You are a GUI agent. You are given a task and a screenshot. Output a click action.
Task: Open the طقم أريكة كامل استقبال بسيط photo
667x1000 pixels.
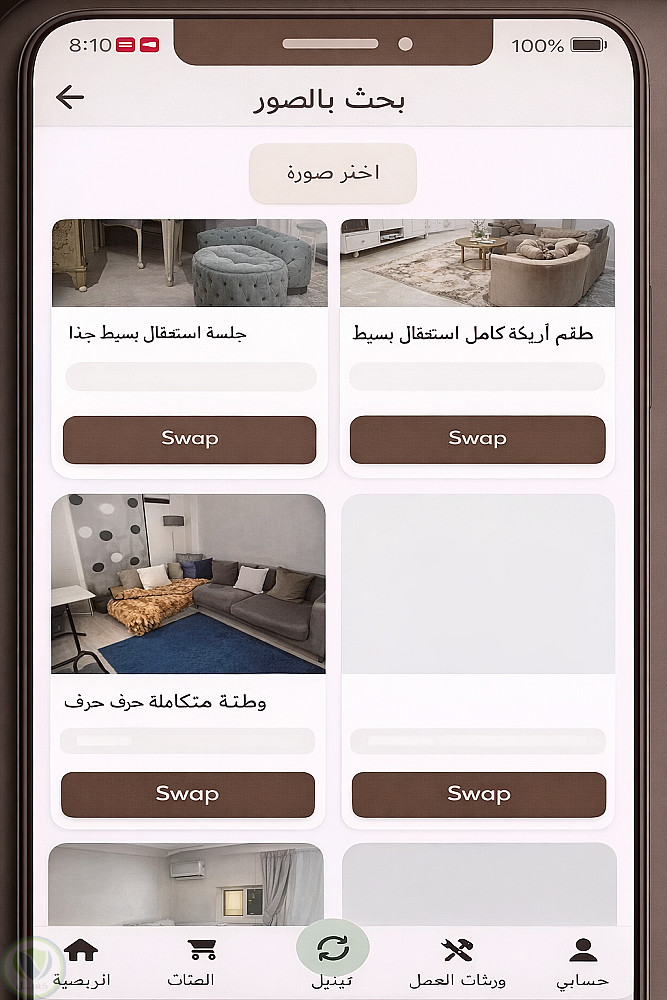point(477,263)
